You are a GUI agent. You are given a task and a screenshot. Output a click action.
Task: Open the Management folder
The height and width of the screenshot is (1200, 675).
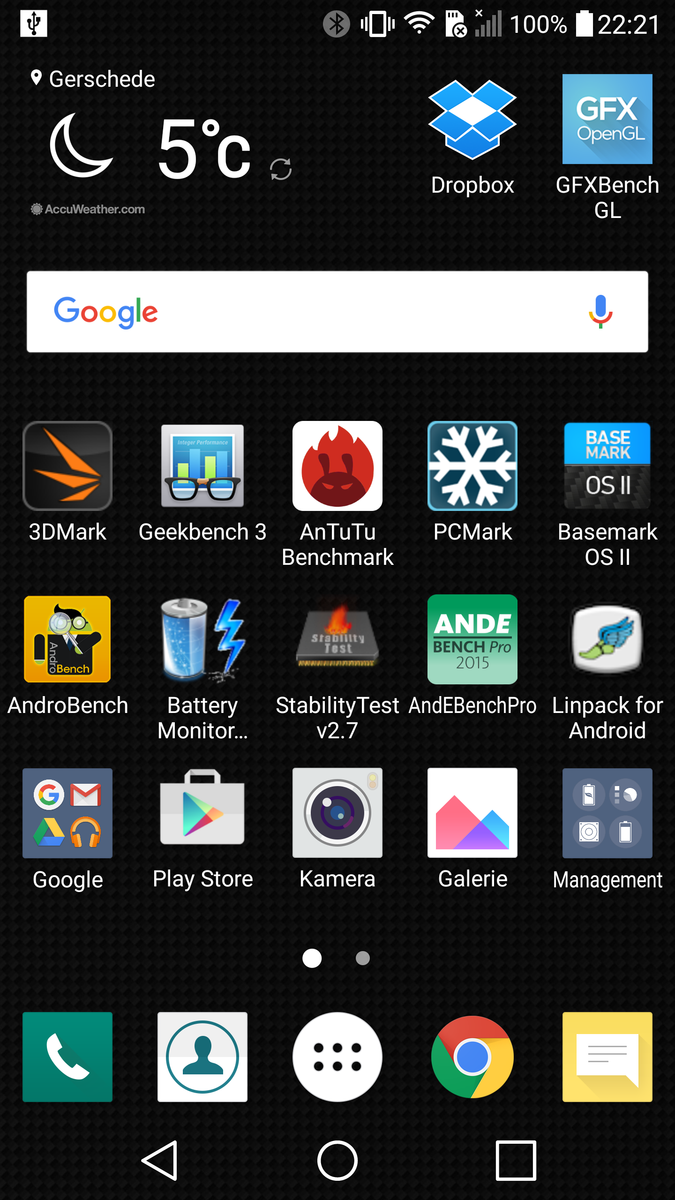click(x=607, y=813)
